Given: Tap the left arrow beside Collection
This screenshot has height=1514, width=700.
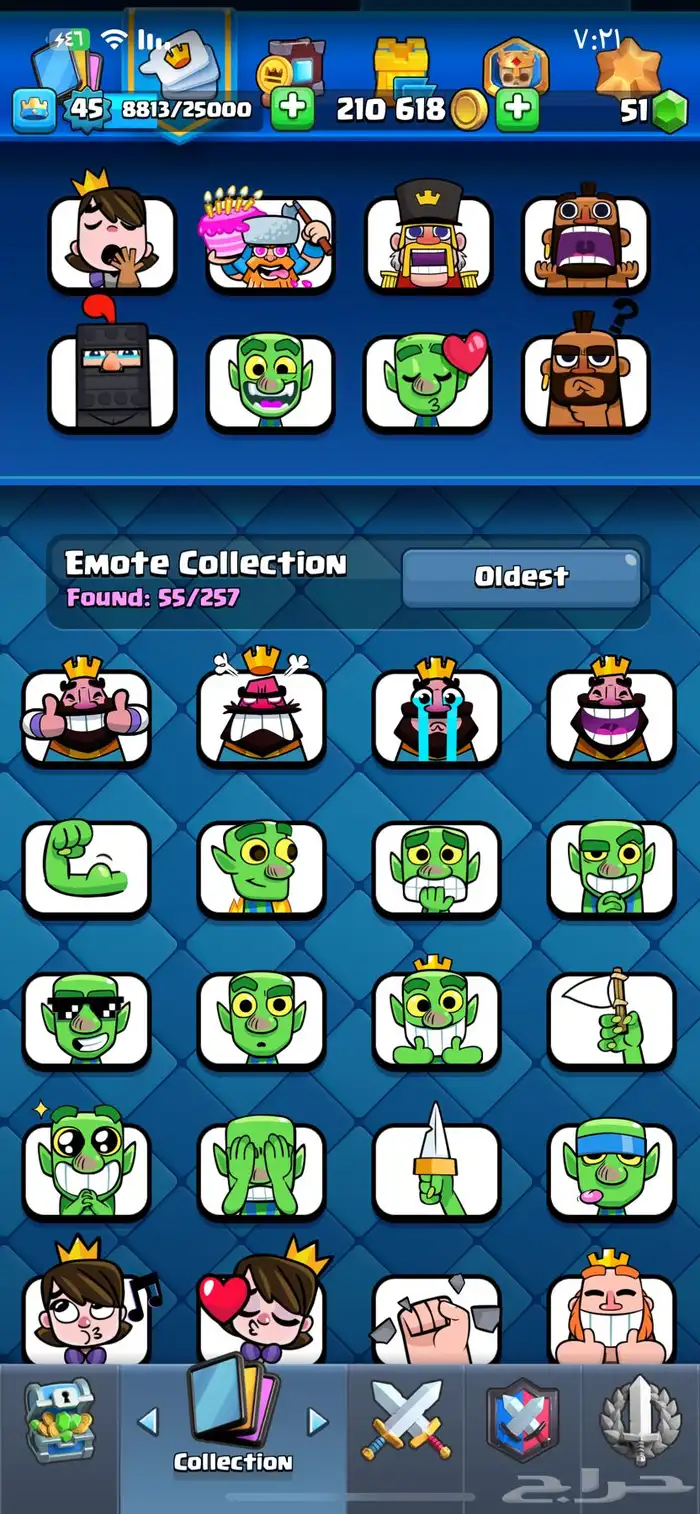Looking at the screenshot, I should click(x=148, y=1421).
